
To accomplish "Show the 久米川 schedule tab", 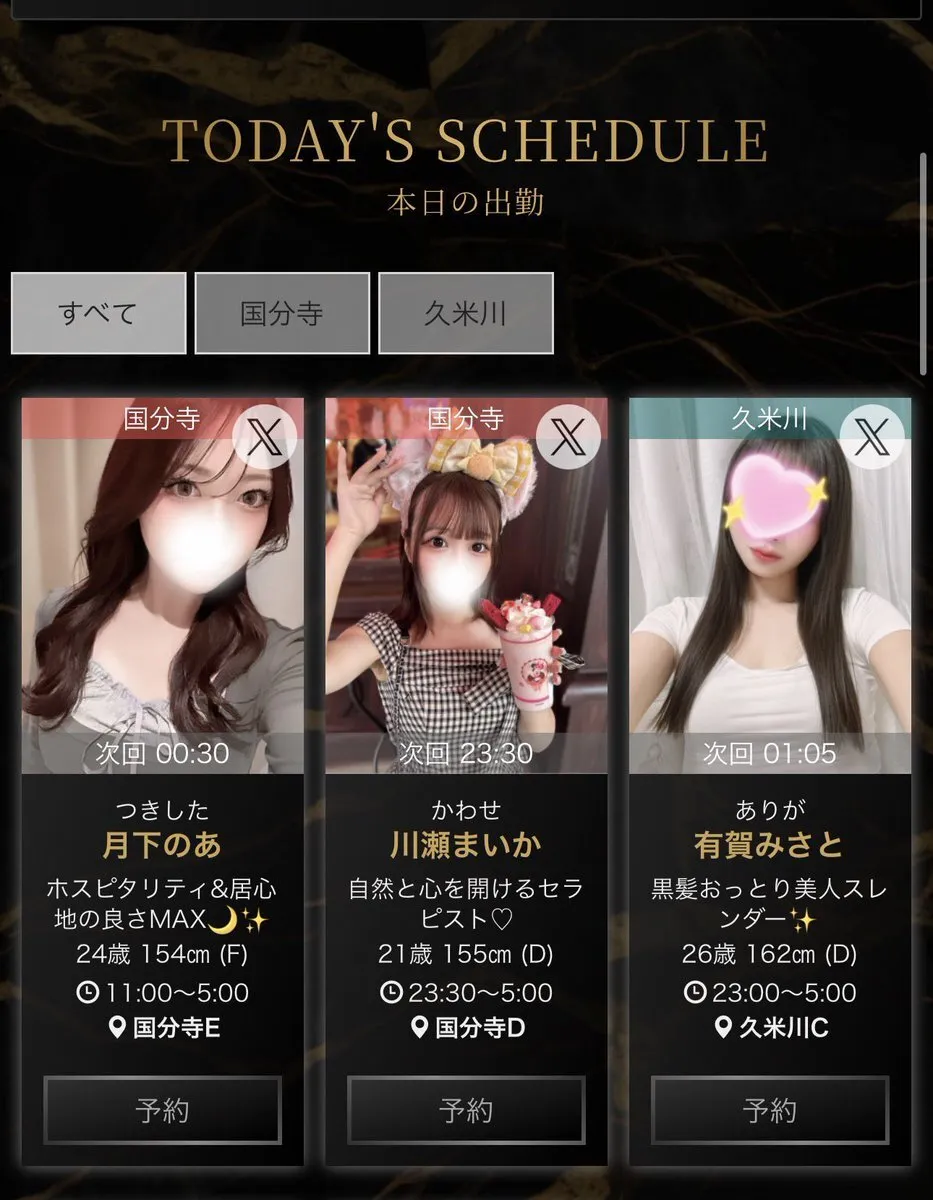I will click(x=466, y=313).
